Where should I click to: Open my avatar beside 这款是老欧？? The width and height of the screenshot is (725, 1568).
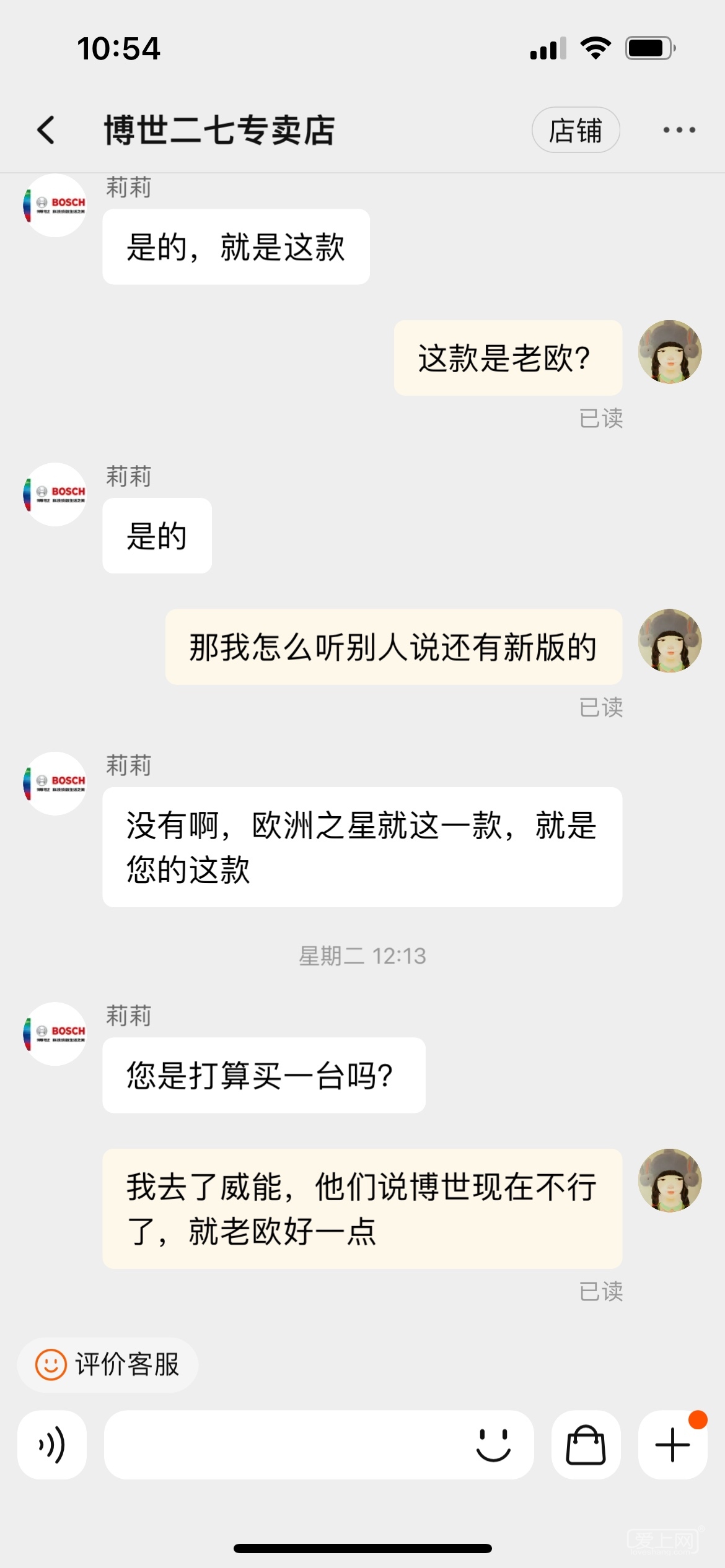(x=670, y=352)
